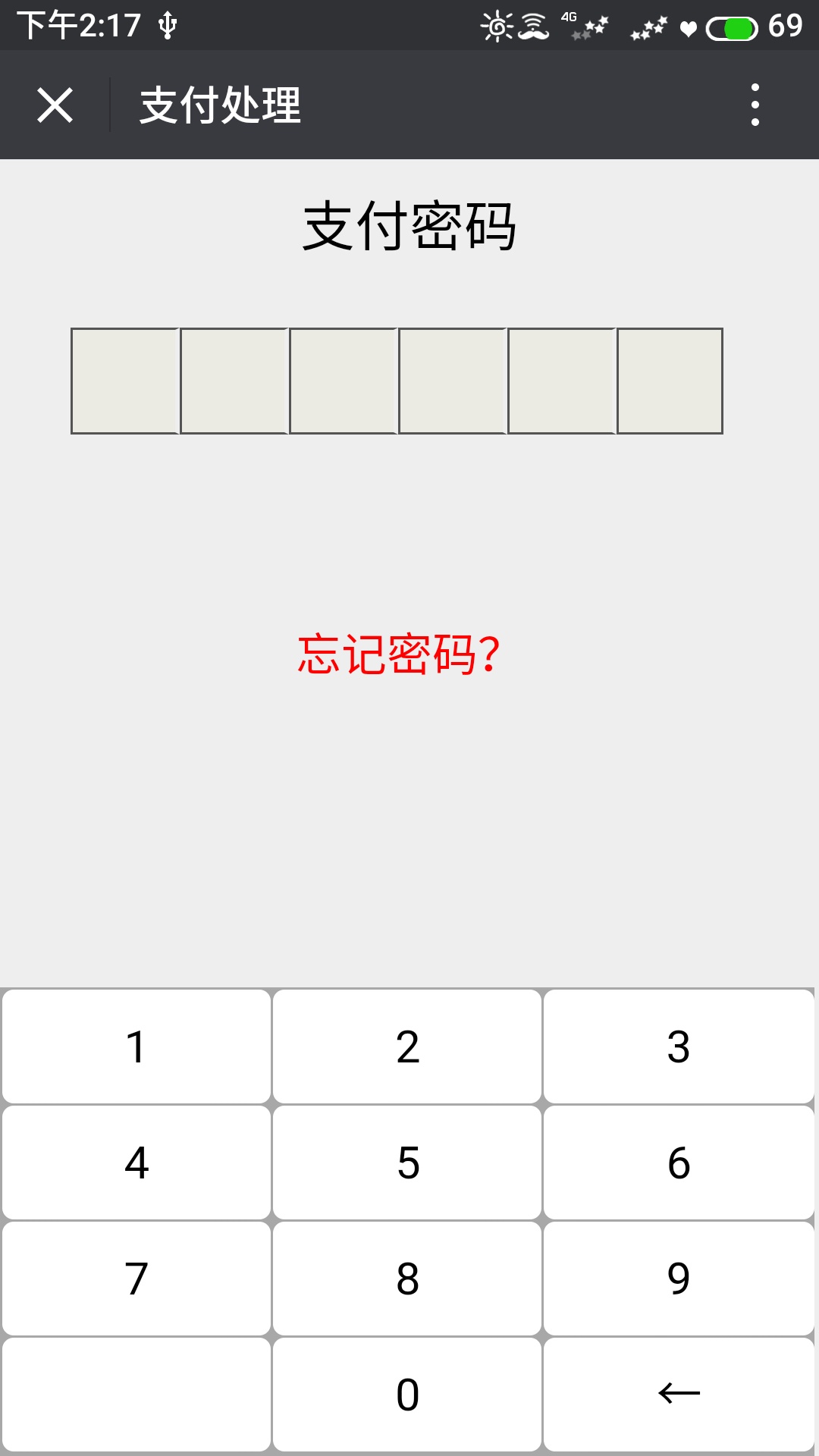Enter digit 0 on the keypad
This screenshot has width=819, height=1456.
pos(407,1395)
